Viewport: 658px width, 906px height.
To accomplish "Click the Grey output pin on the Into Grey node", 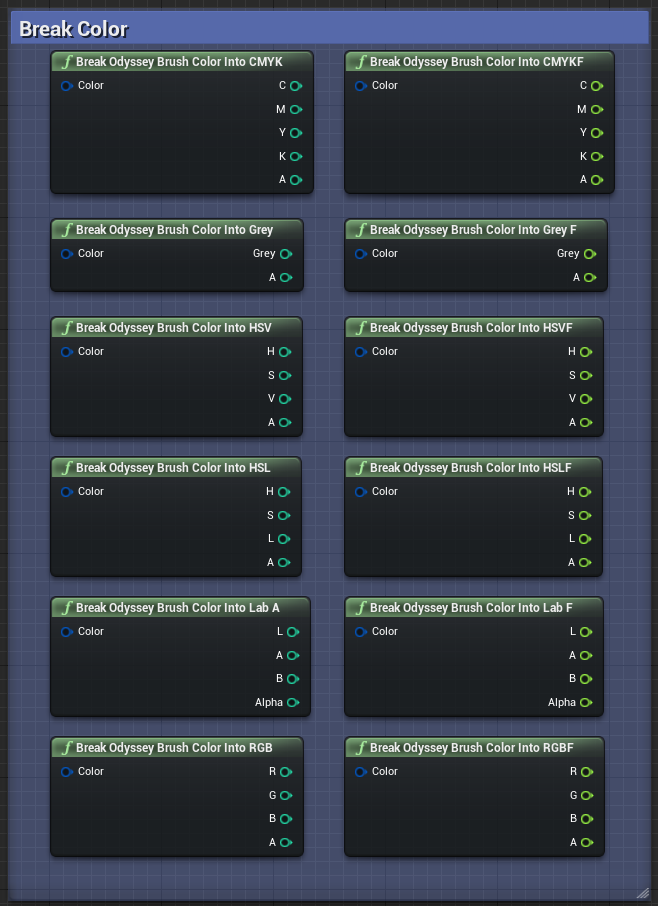I will 286,254.
